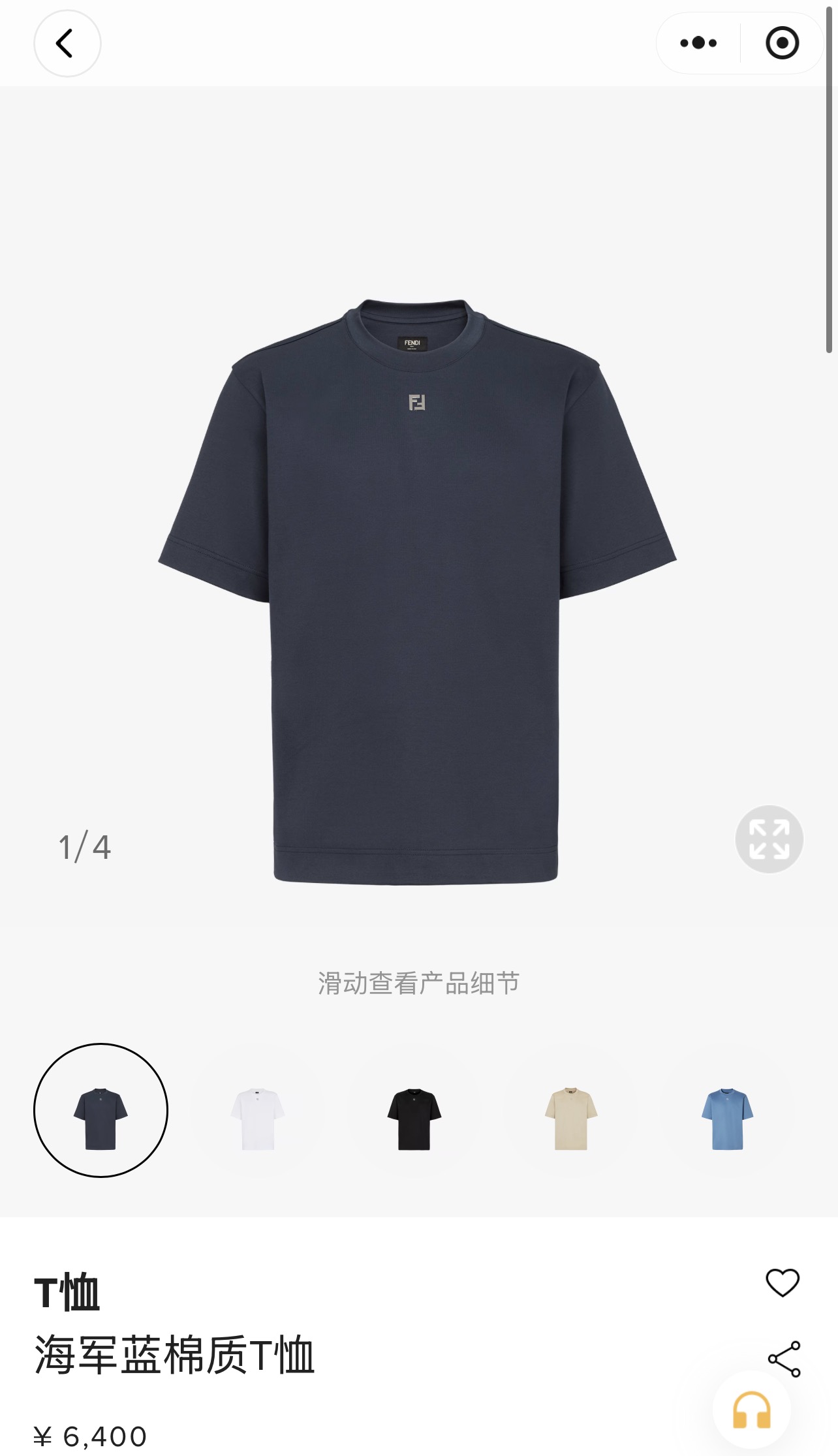Image resolution: width=838 pixels, height=1456 pixels.
Task: Open the mini program more options menu
Action: point(698,43)
